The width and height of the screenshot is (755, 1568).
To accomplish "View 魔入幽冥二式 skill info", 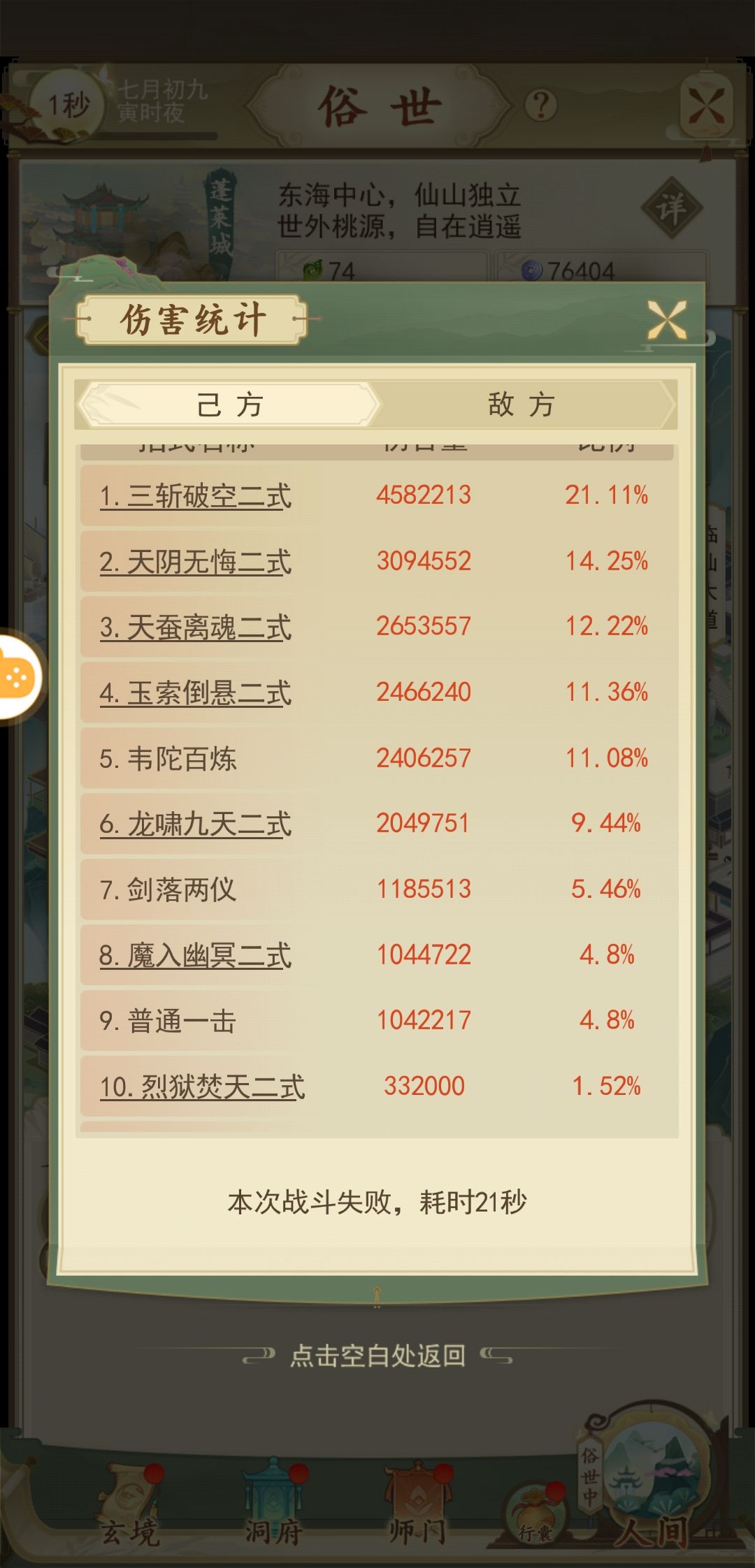I will [x=196, y=956].
